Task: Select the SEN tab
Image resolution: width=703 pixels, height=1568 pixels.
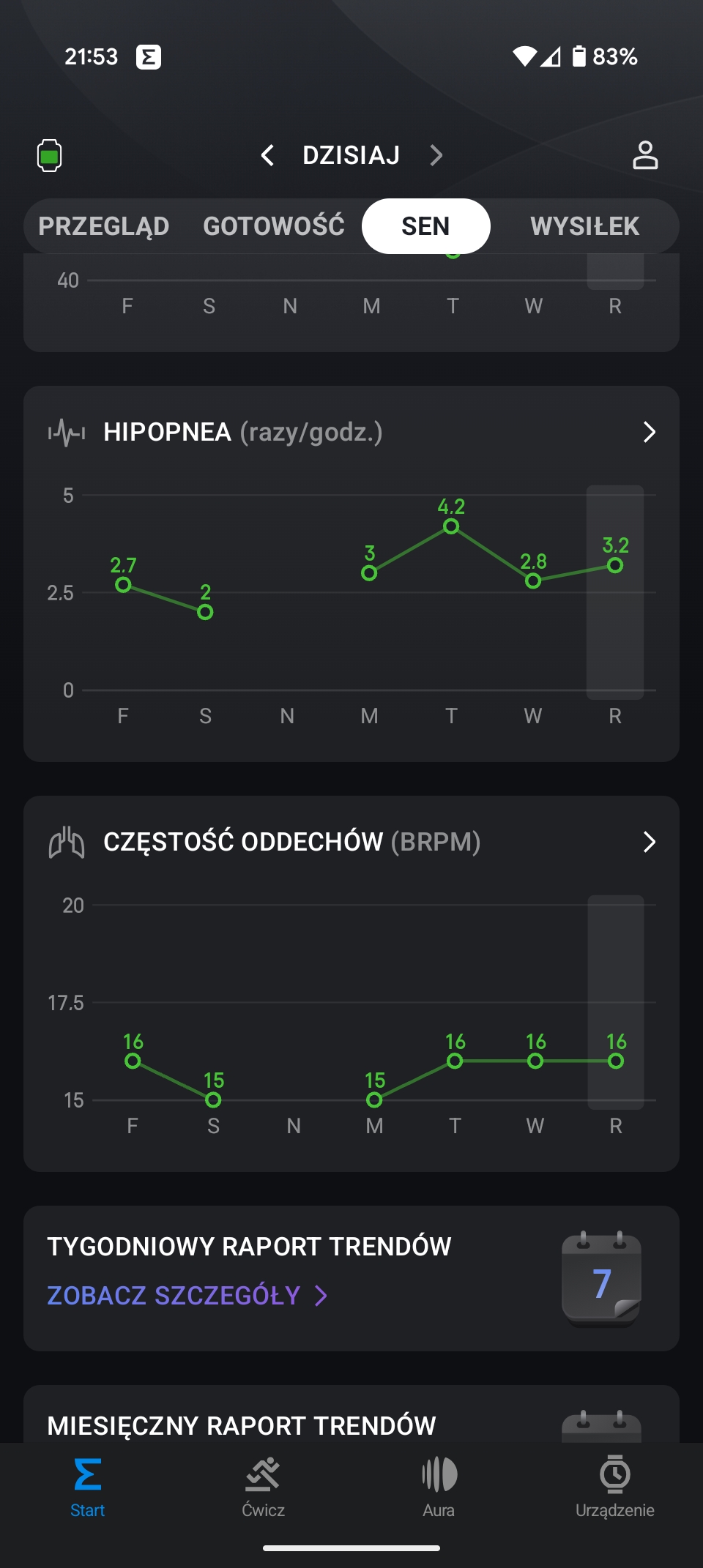Action: click(425, 226)
